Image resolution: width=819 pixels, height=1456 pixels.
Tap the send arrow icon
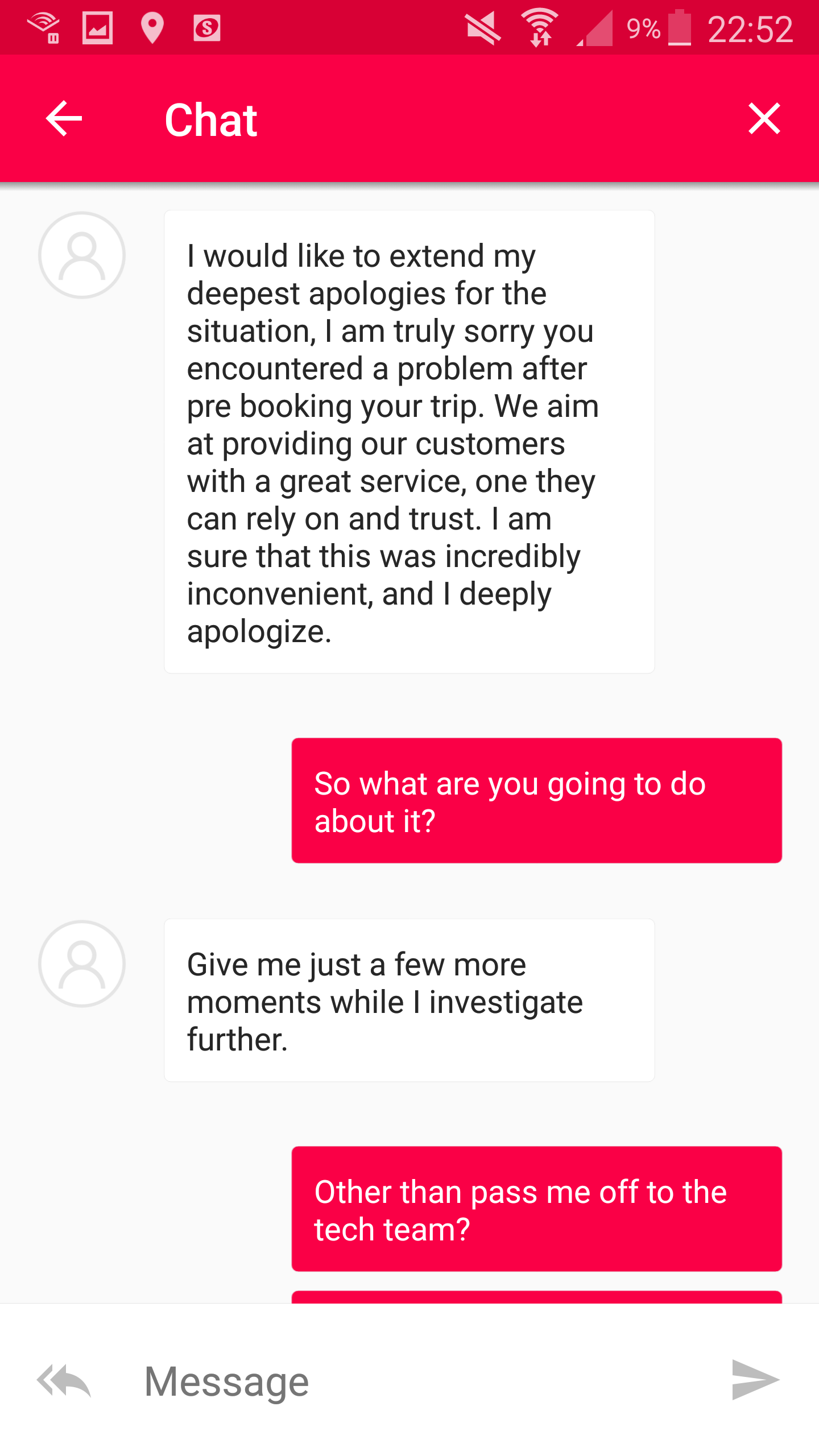point(755,1380)
